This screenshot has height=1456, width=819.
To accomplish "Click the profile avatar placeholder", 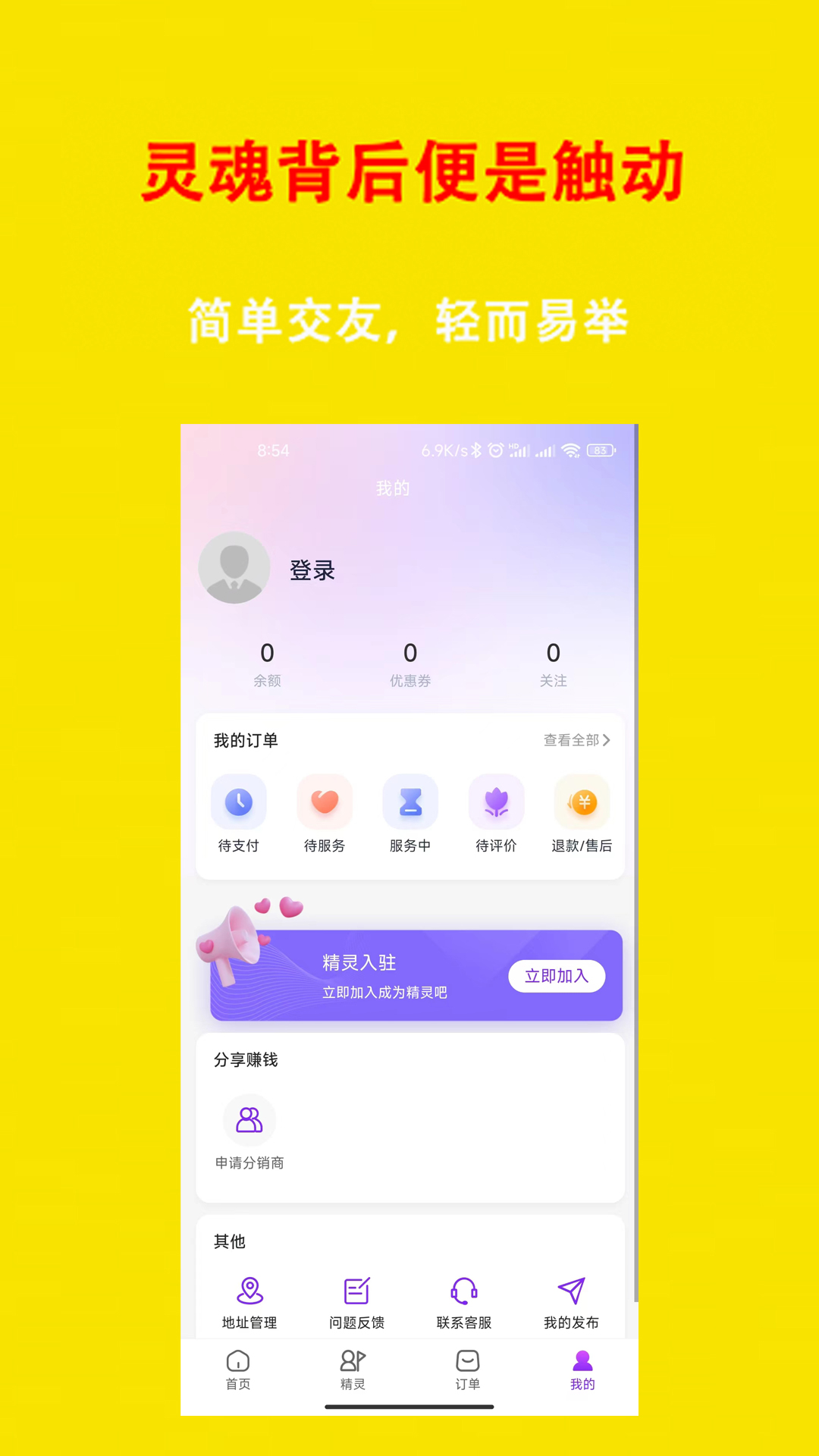I will click(x=234, y=567).
